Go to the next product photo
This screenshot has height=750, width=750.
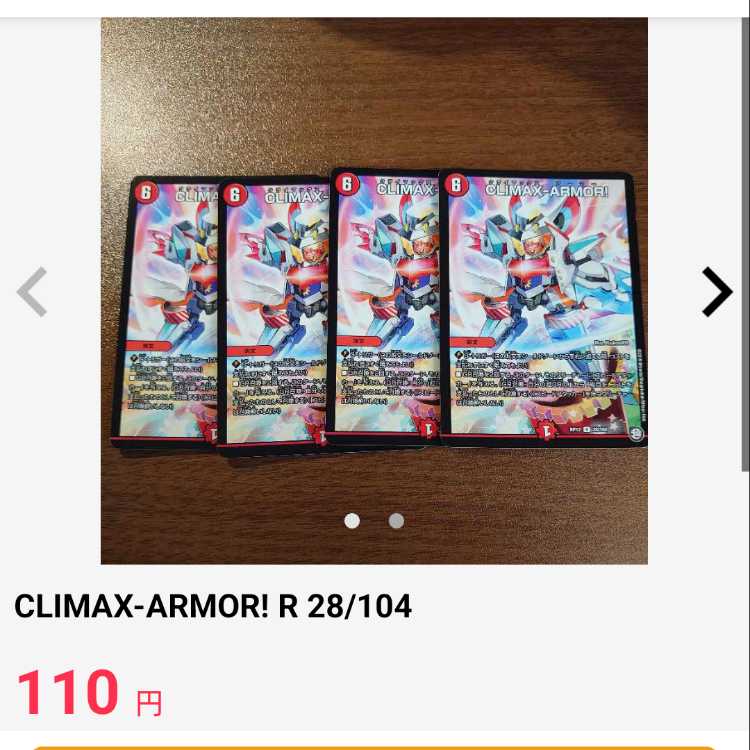(x=716, y=293)
